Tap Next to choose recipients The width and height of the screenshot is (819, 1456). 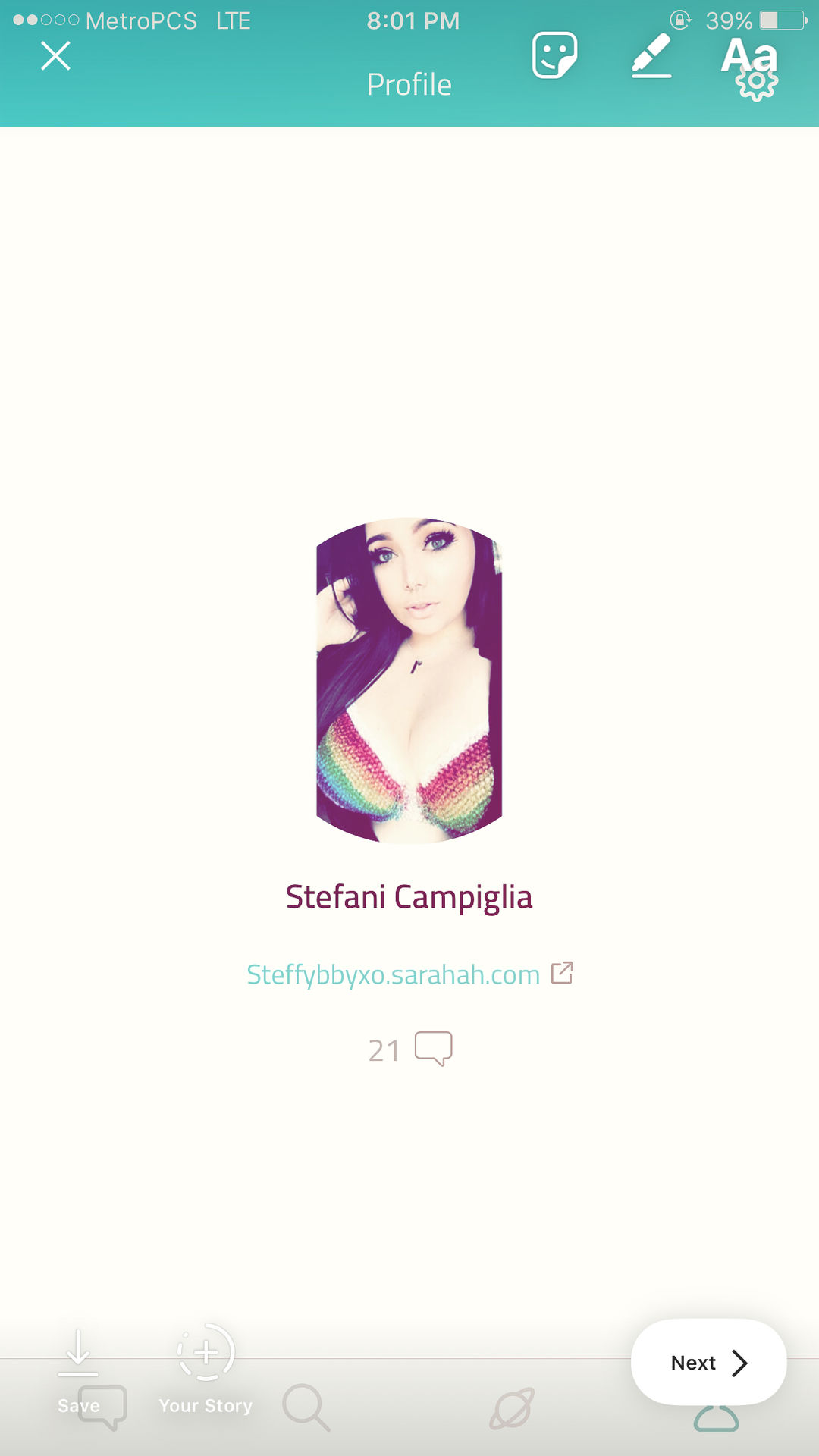click(708, 1363)
